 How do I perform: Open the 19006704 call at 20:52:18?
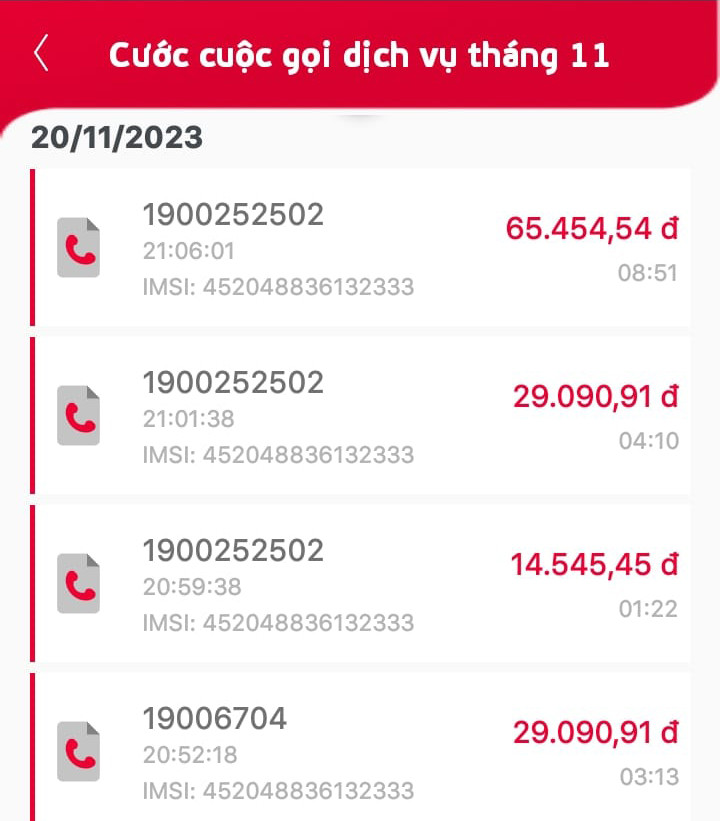click(x=360, y=750)
